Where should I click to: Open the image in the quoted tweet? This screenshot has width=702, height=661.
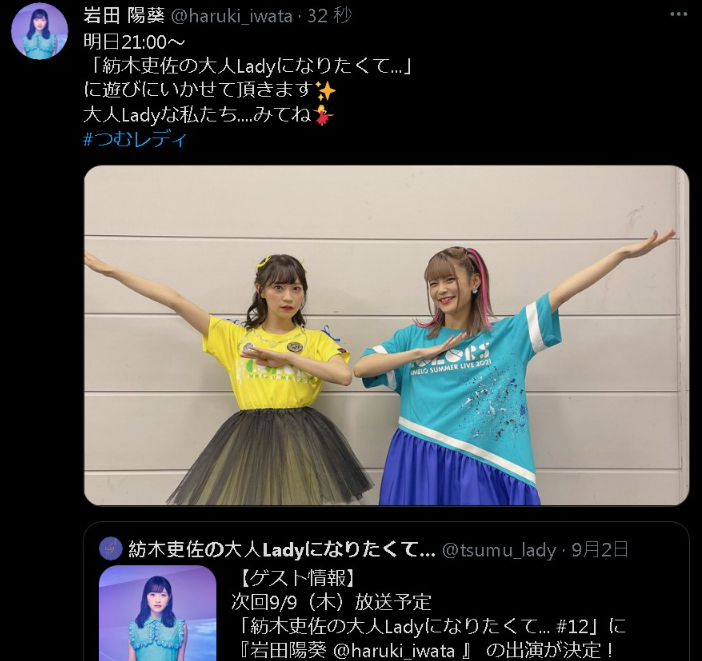coord(157,612)
